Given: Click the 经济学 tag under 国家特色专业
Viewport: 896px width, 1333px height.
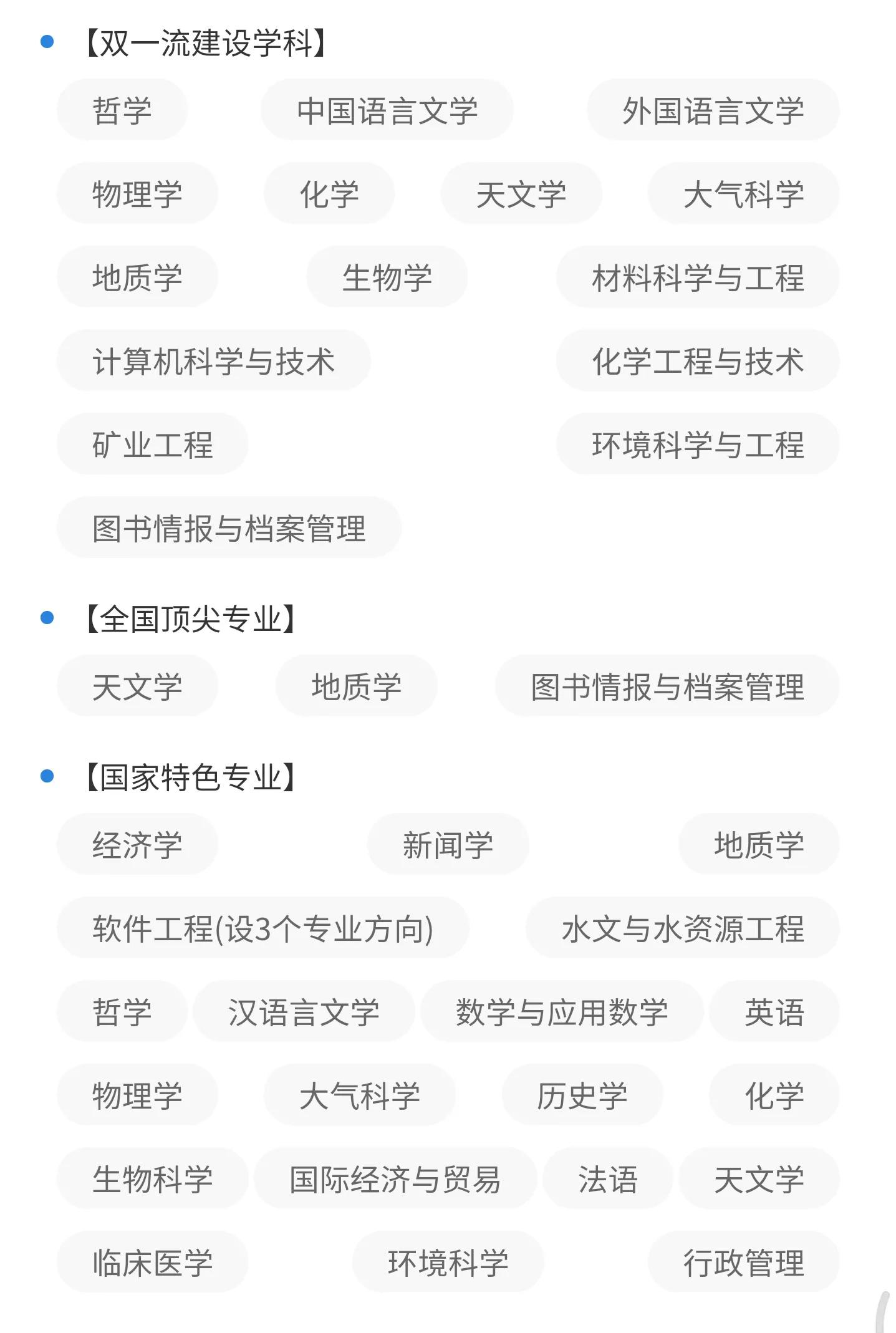Looking at the screenshot, I should [137, 845].
